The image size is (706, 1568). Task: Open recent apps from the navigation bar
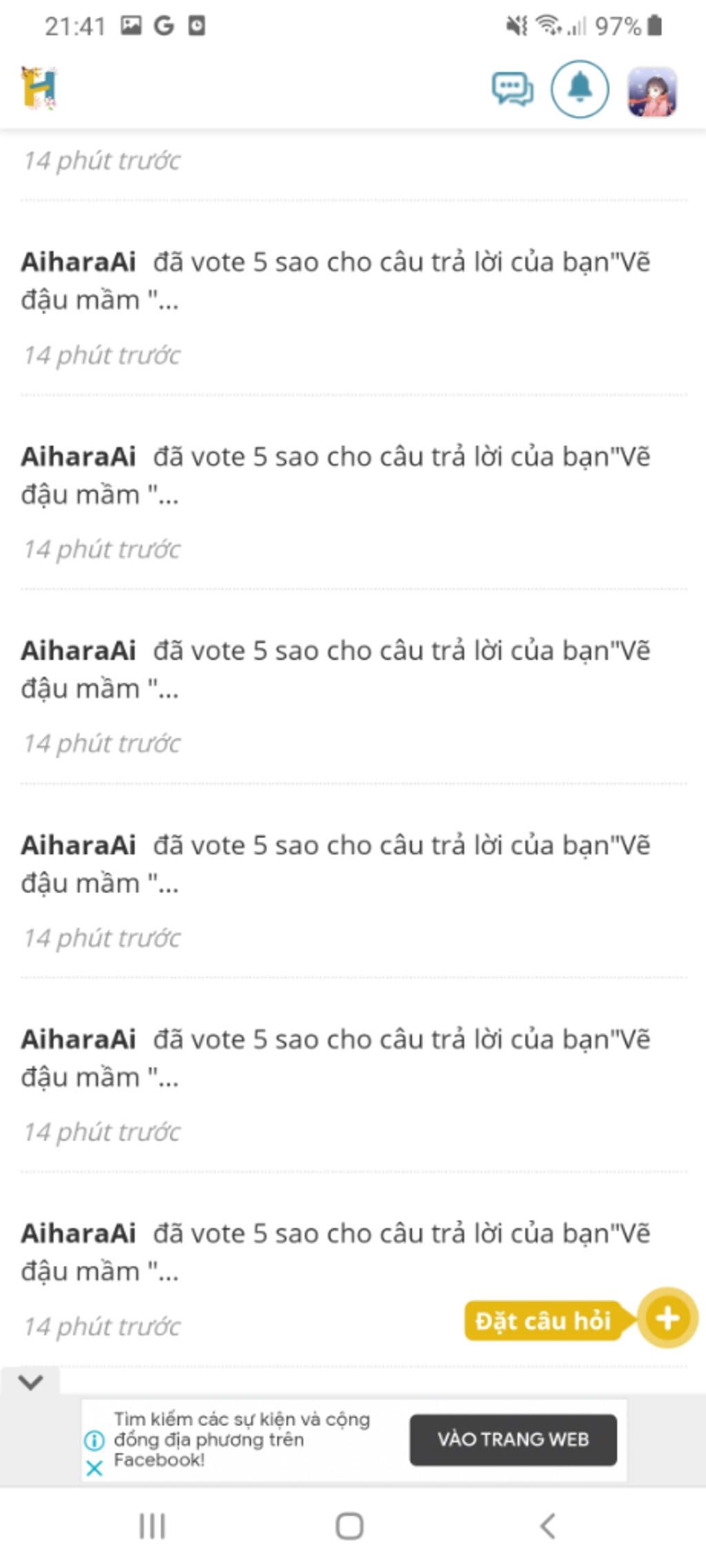coord(152,1526)
